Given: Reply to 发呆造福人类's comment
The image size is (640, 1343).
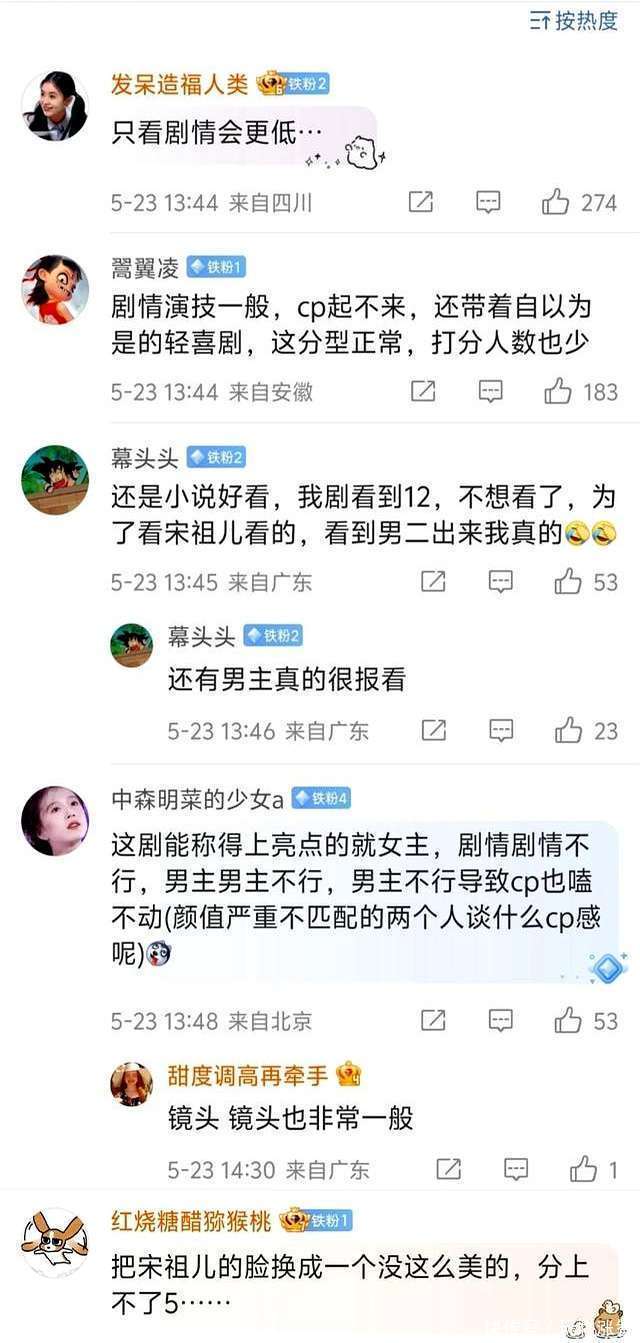Looking at the screenshot, I should click(x=488, y=202).
